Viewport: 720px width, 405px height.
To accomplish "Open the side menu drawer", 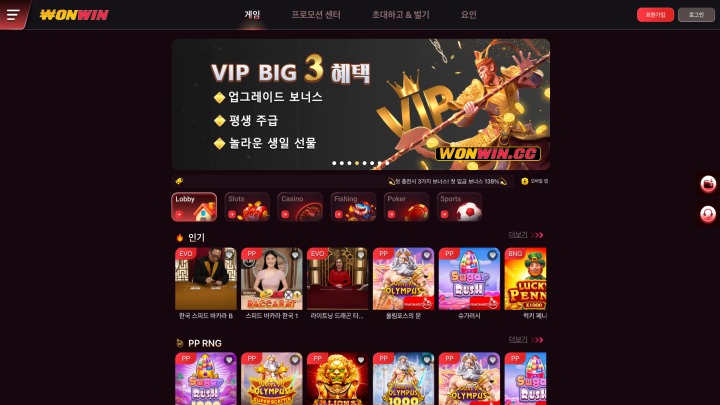I will click(13, 15).
